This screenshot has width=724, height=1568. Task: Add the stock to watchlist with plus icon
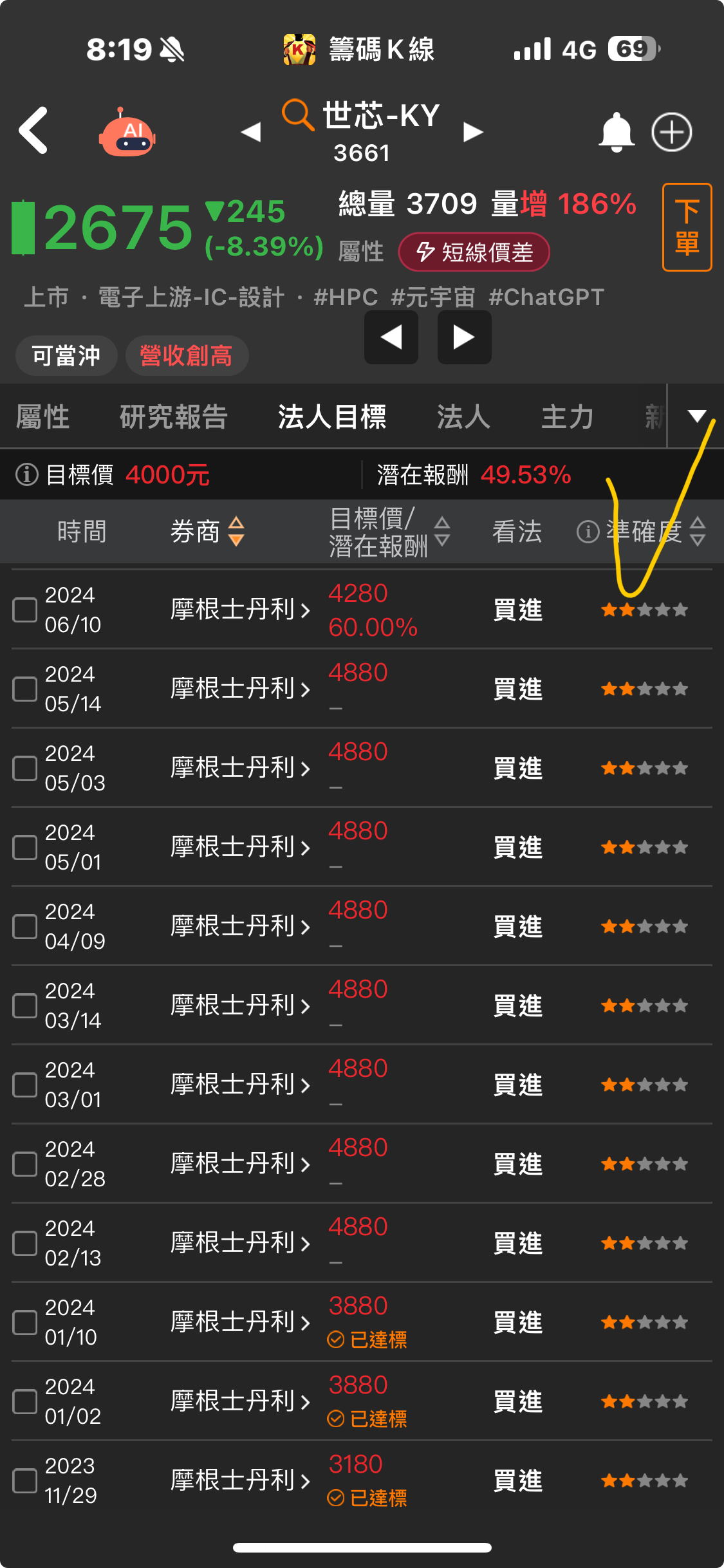click(x=672, y=133)
